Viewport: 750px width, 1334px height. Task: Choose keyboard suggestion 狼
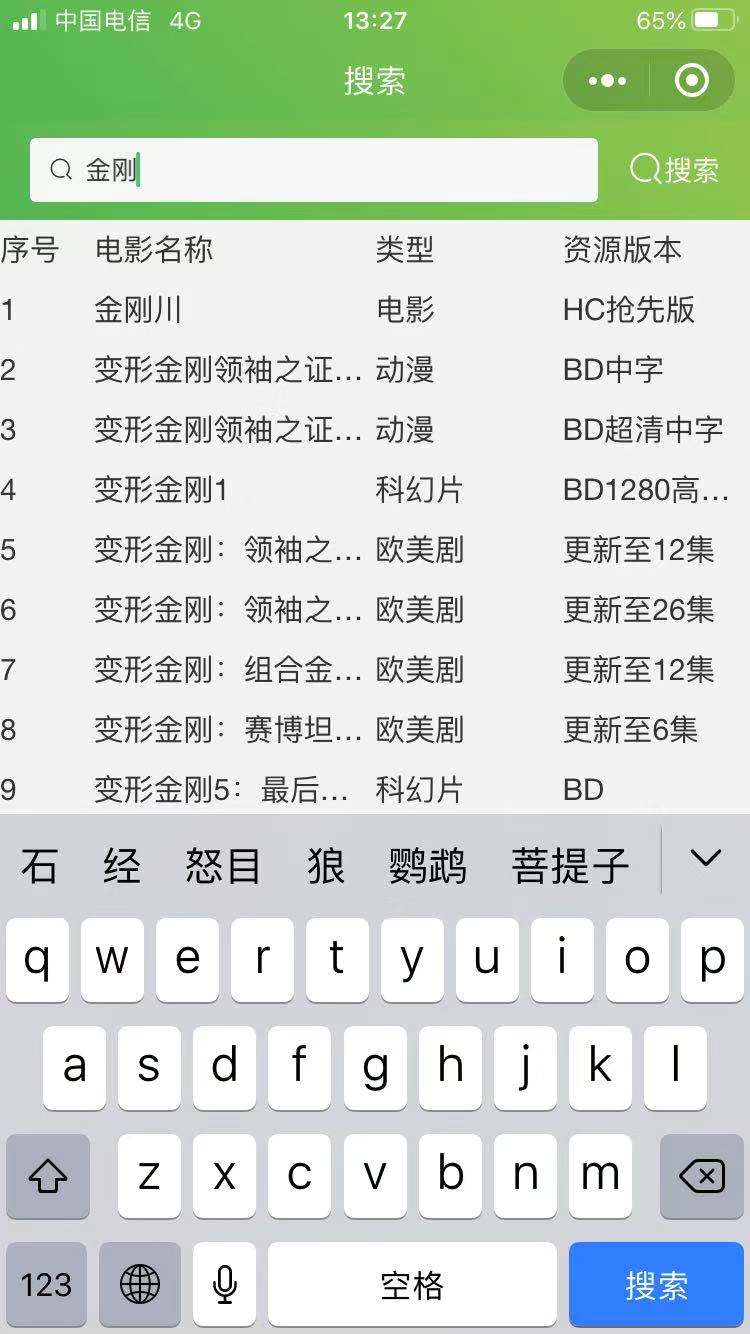coord(326,865)
